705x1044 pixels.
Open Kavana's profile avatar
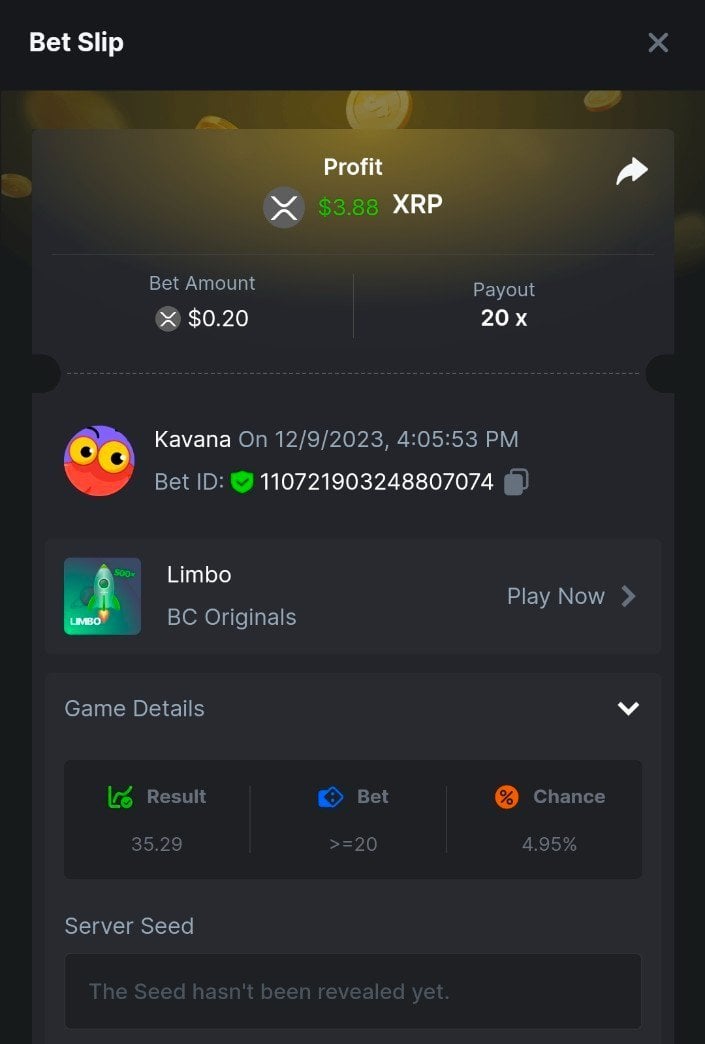tap(99, 461)
